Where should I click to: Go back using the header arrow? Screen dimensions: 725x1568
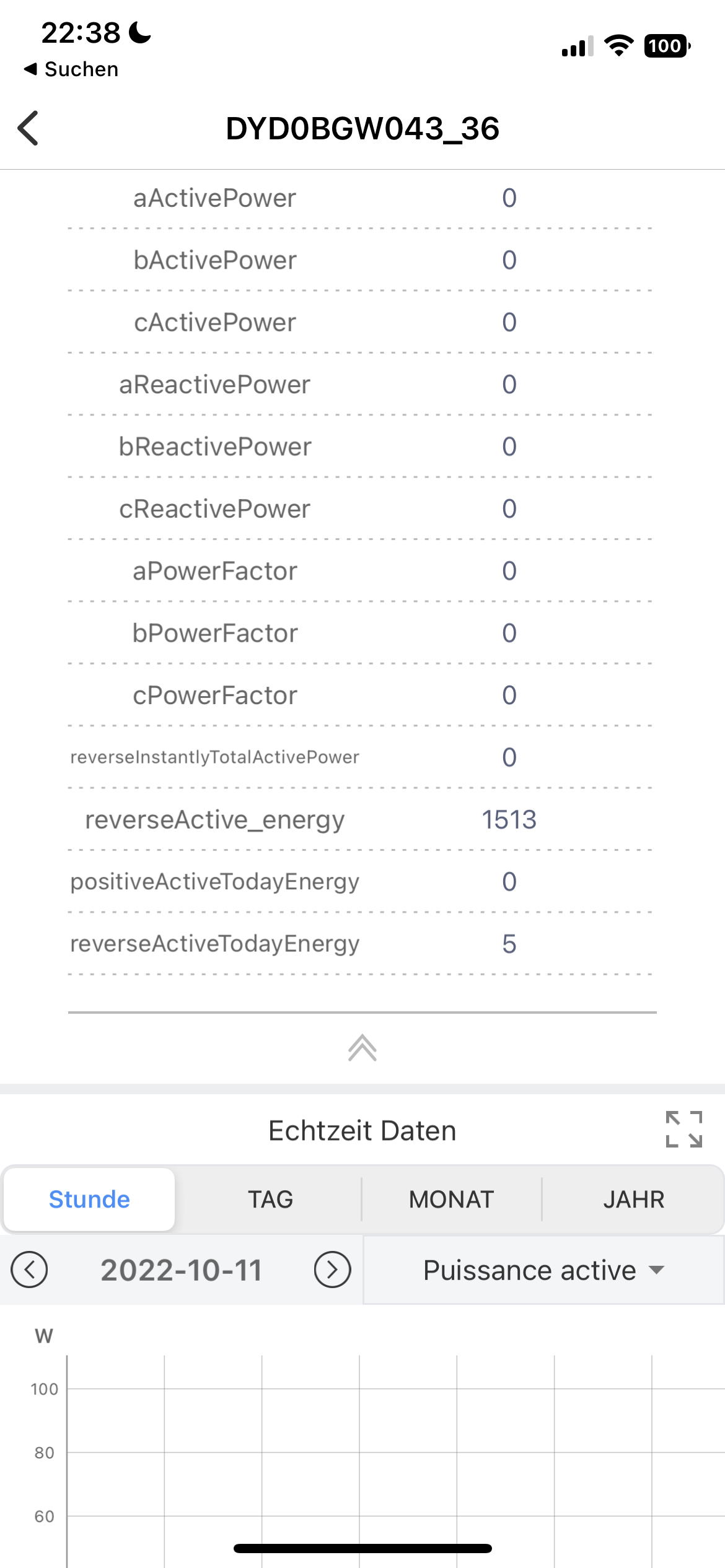(x=29, y=128)
